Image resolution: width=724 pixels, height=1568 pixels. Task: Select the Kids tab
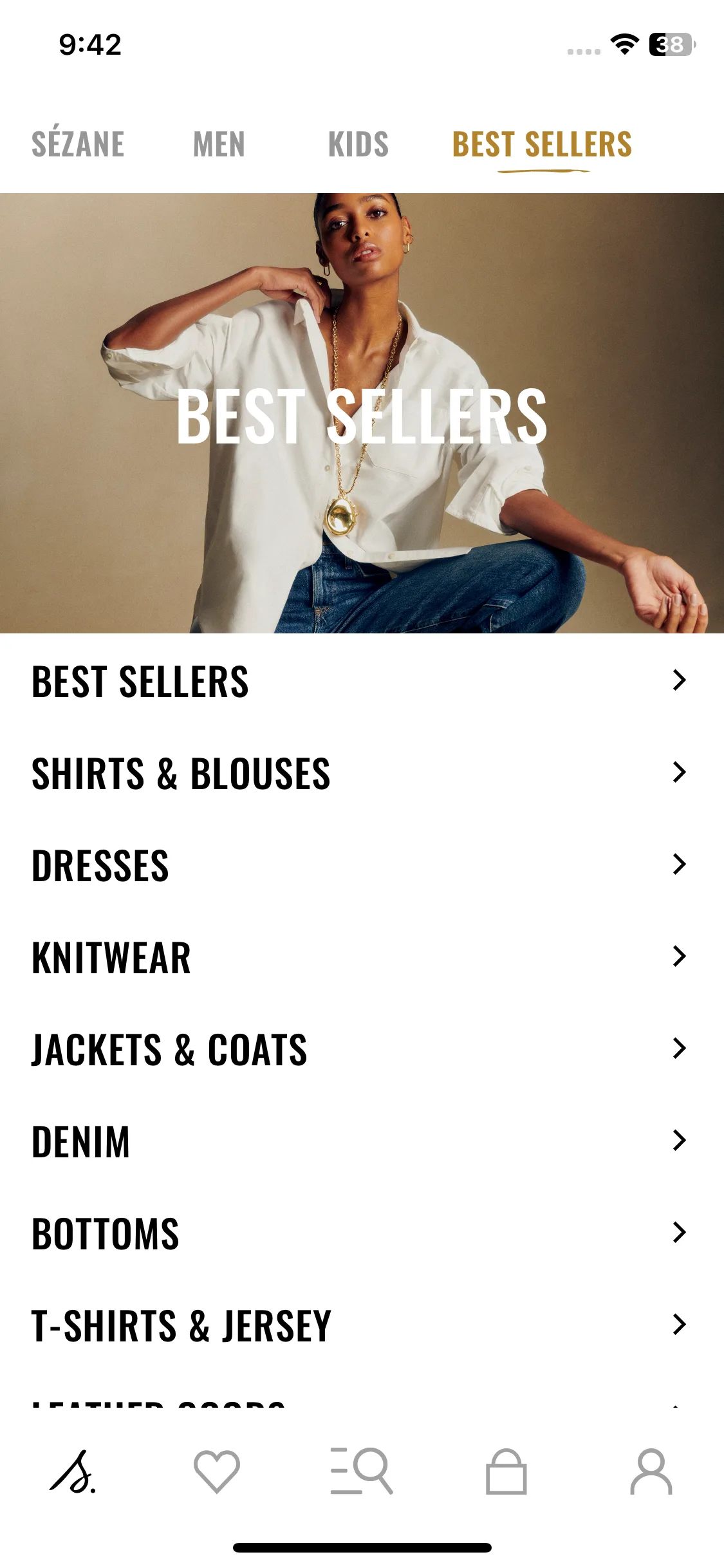coord(358,144)
